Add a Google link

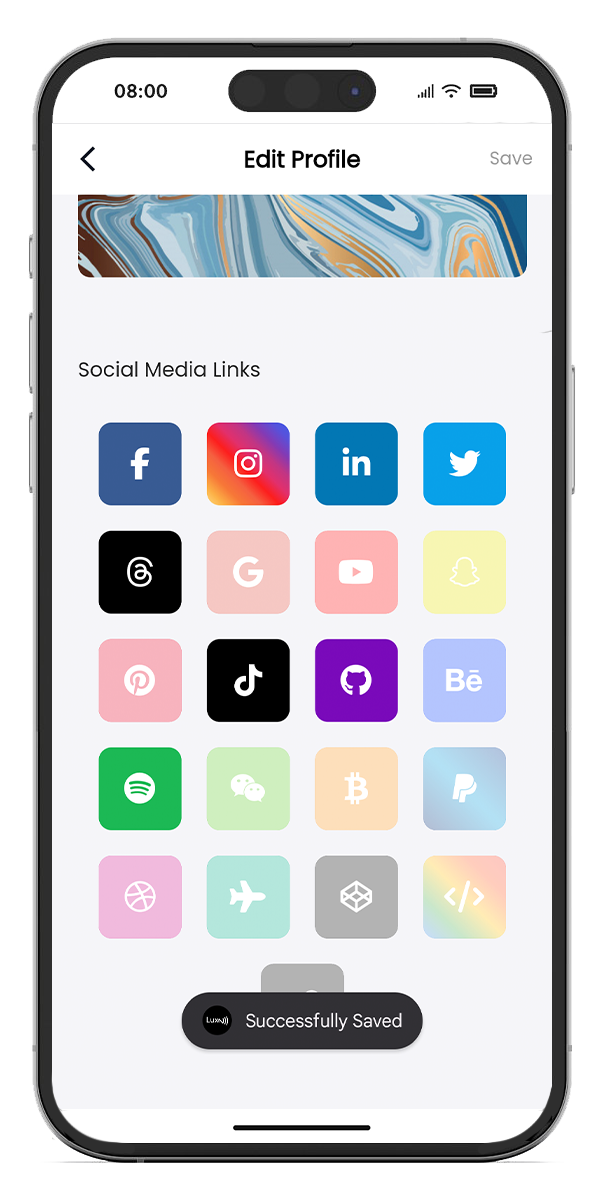coord(248,572)
